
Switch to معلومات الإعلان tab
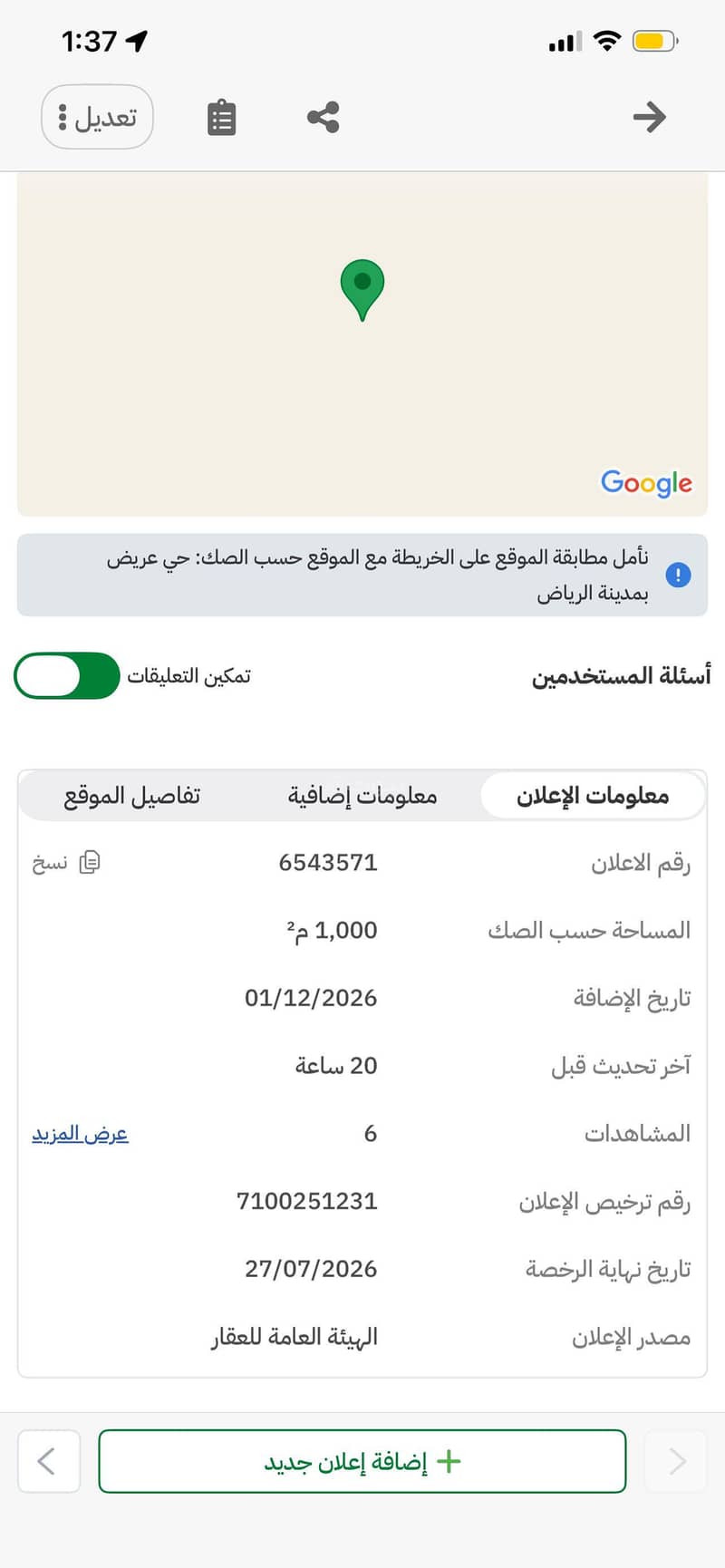click(x=593, y=796)
